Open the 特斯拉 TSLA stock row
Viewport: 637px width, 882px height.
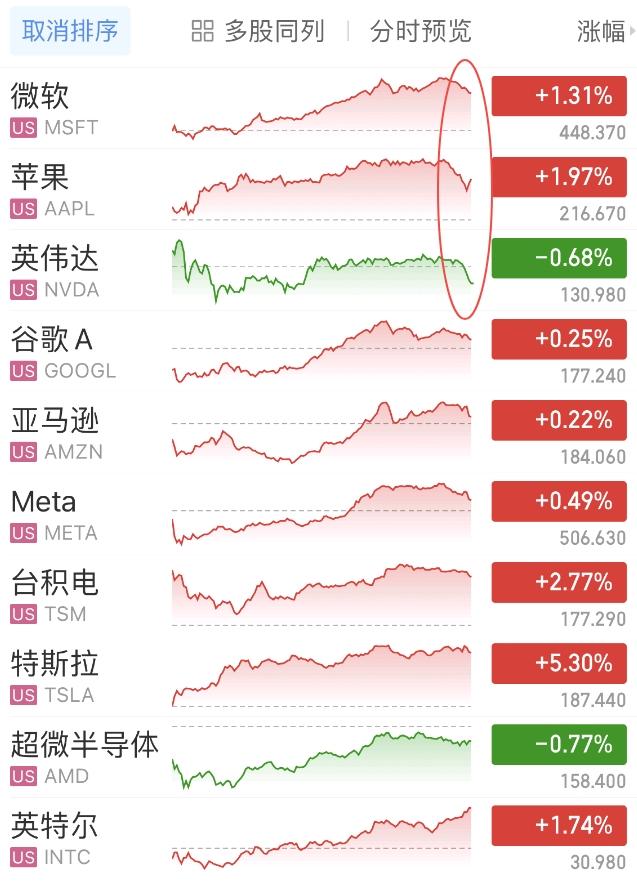(80, 676)
